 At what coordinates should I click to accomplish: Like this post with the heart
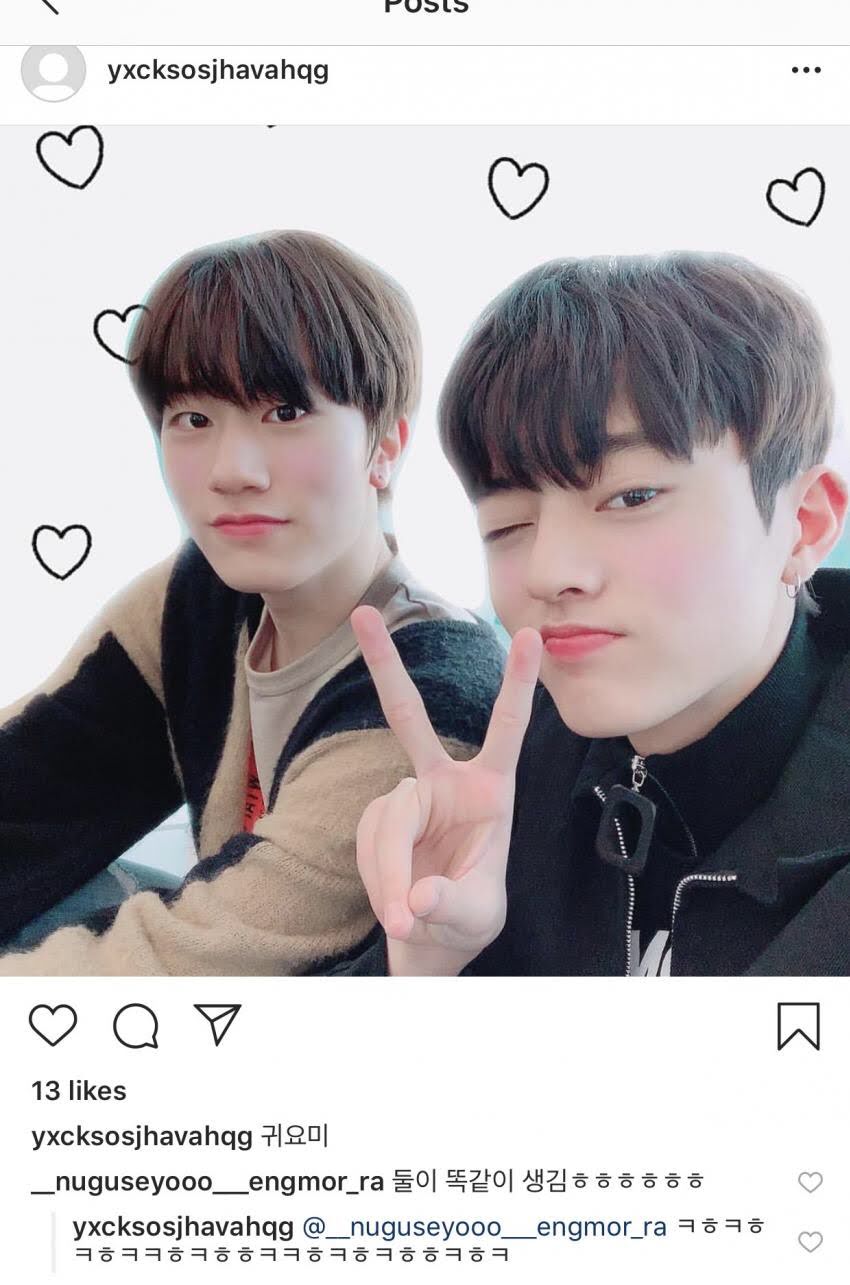point(53,1025)
